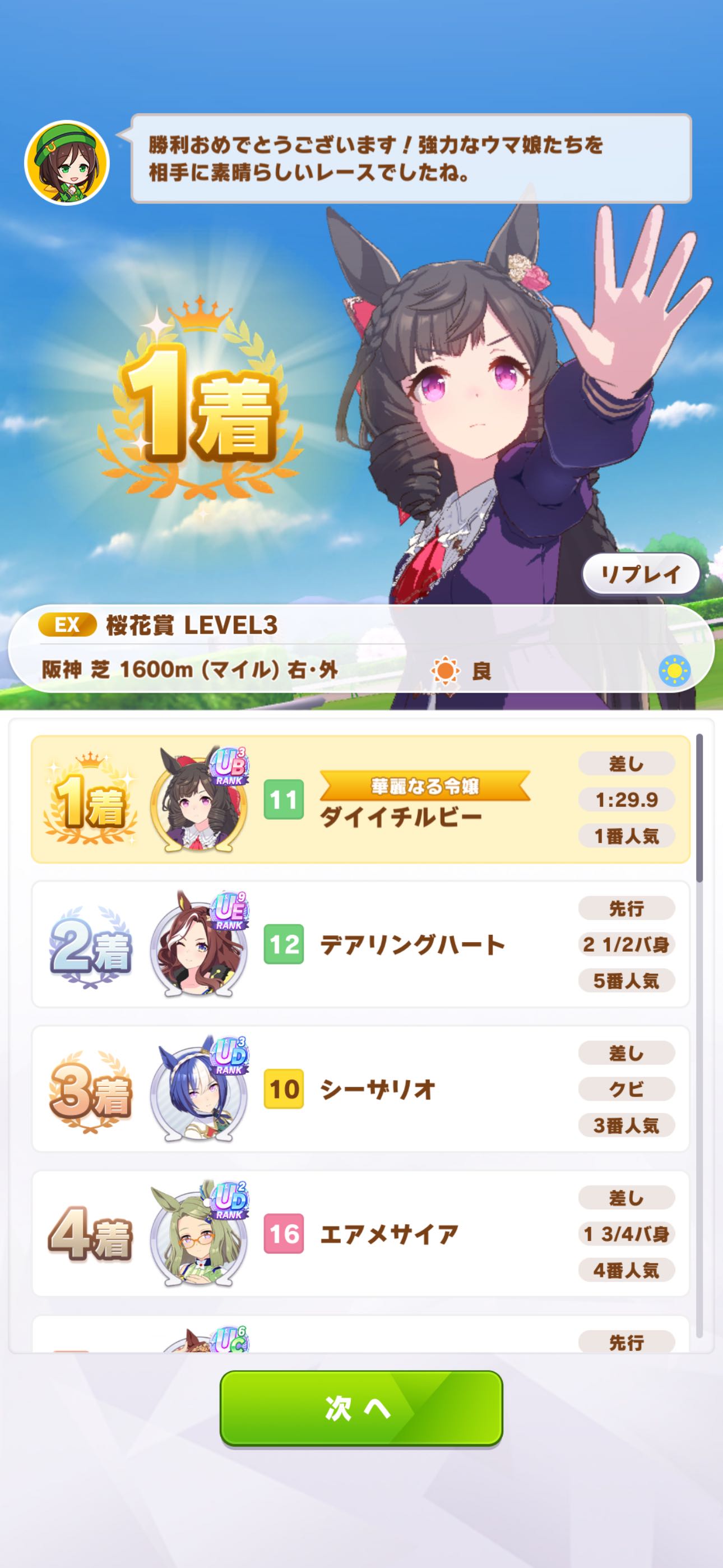Proceed with the 次へ button

tap(361, 1408)
